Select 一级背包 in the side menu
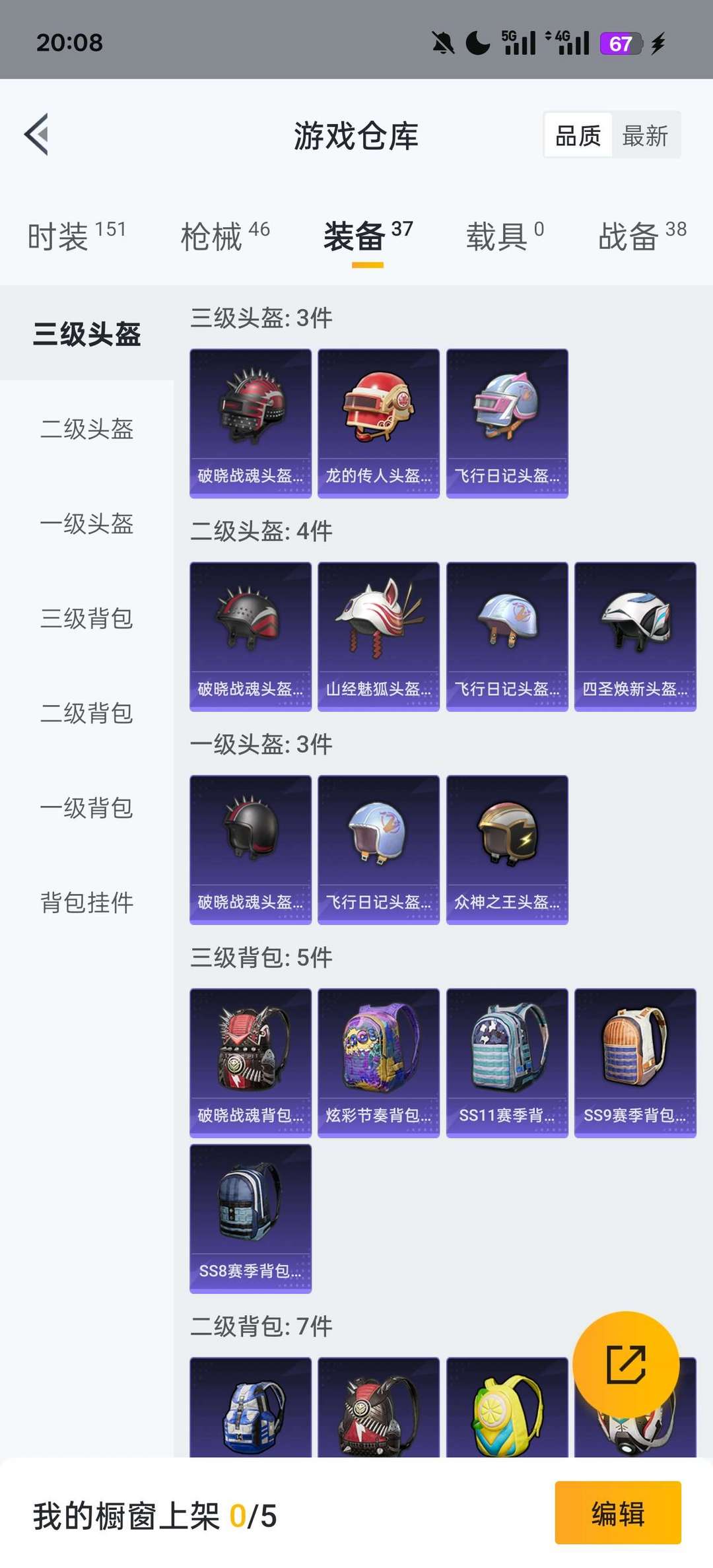 86,808
